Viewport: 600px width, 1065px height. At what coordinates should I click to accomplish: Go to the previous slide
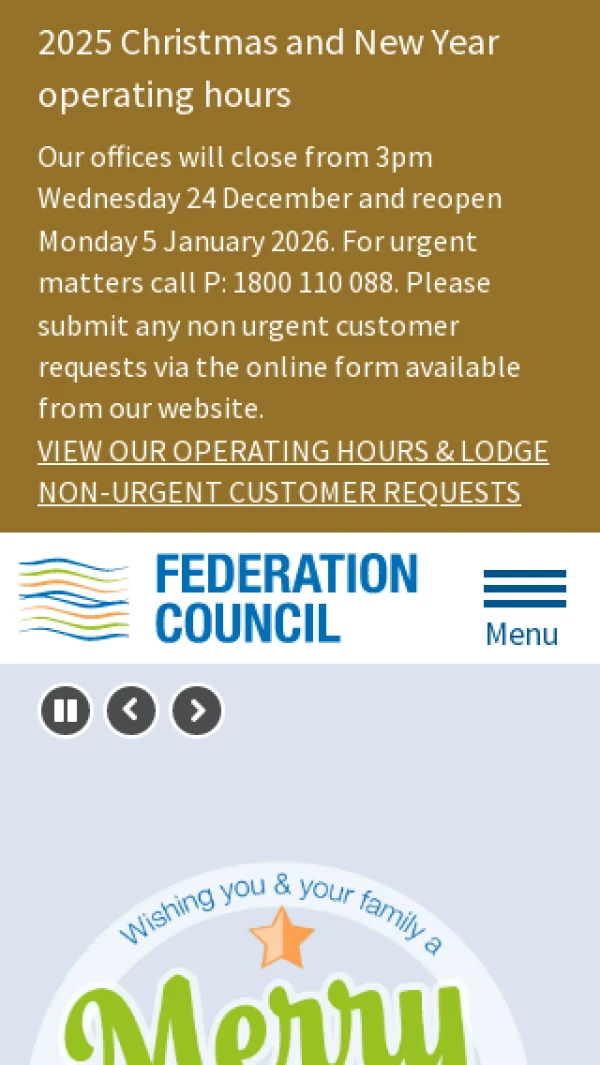click(131, 711)
